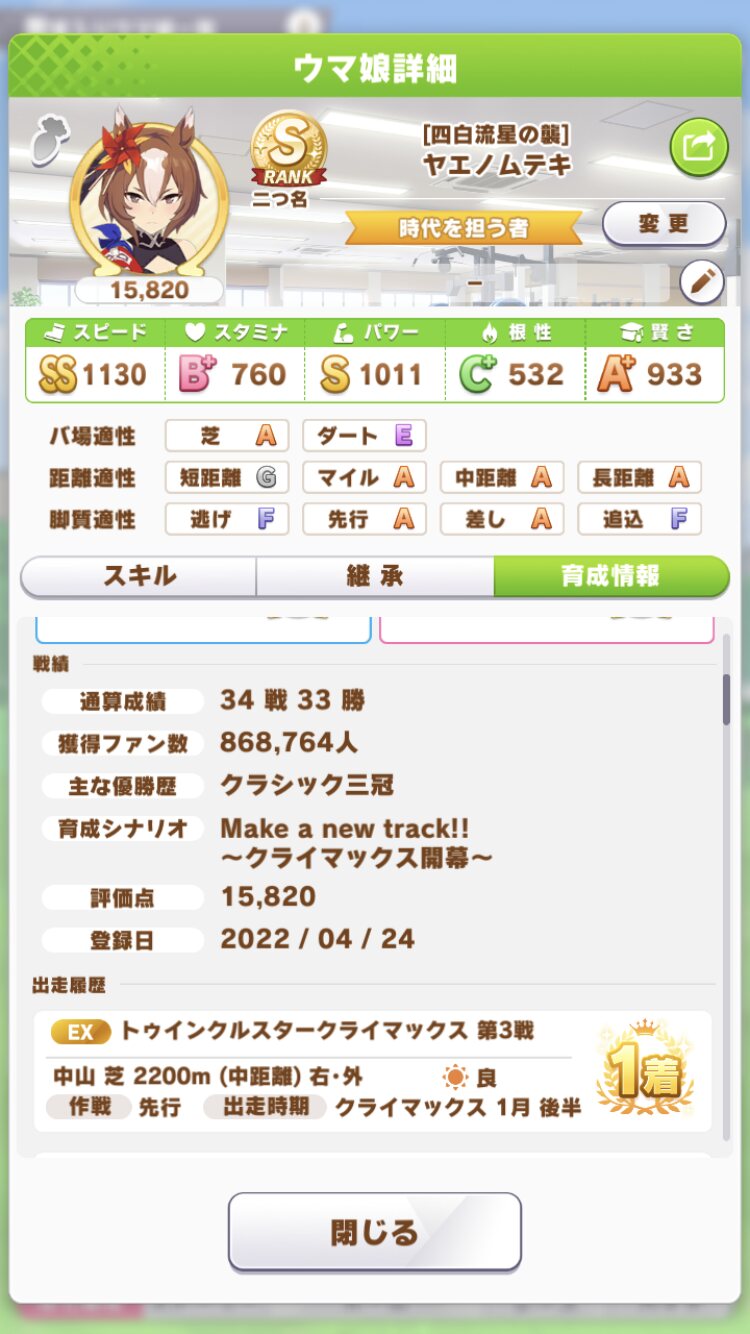The height and width of the screenshot is (1334, 750).
Task: Switch to the 継承 tab
Action: [x=375, y=576]
